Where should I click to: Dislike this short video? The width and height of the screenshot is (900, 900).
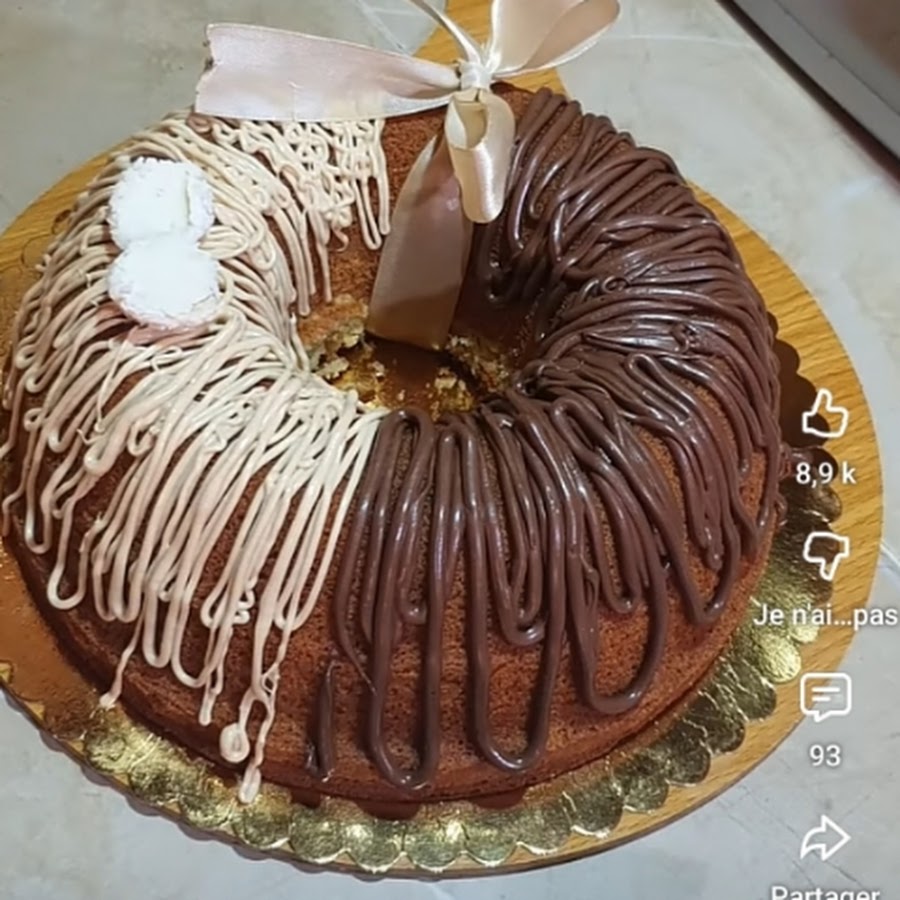coord(825,554)
